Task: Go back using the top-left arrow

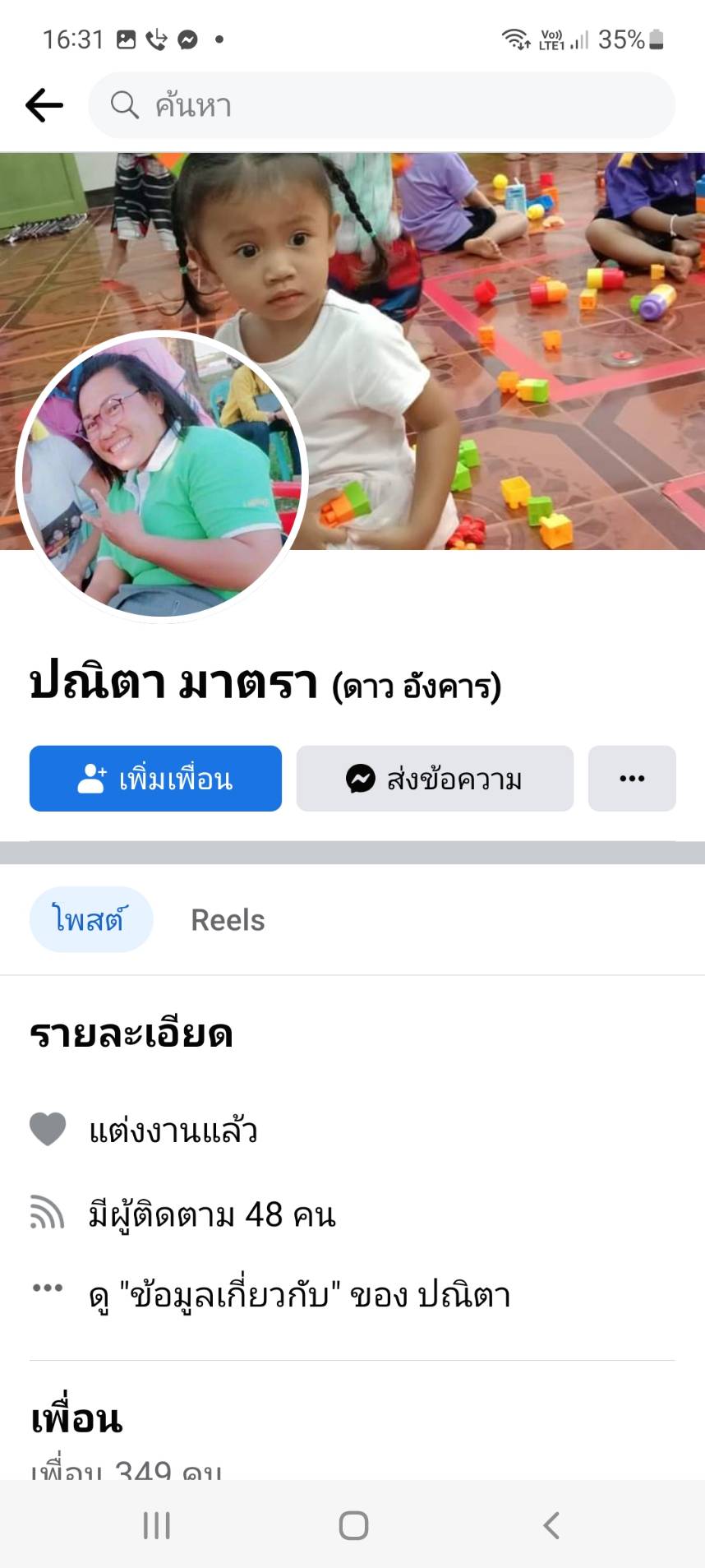Action: pos(44,105)
